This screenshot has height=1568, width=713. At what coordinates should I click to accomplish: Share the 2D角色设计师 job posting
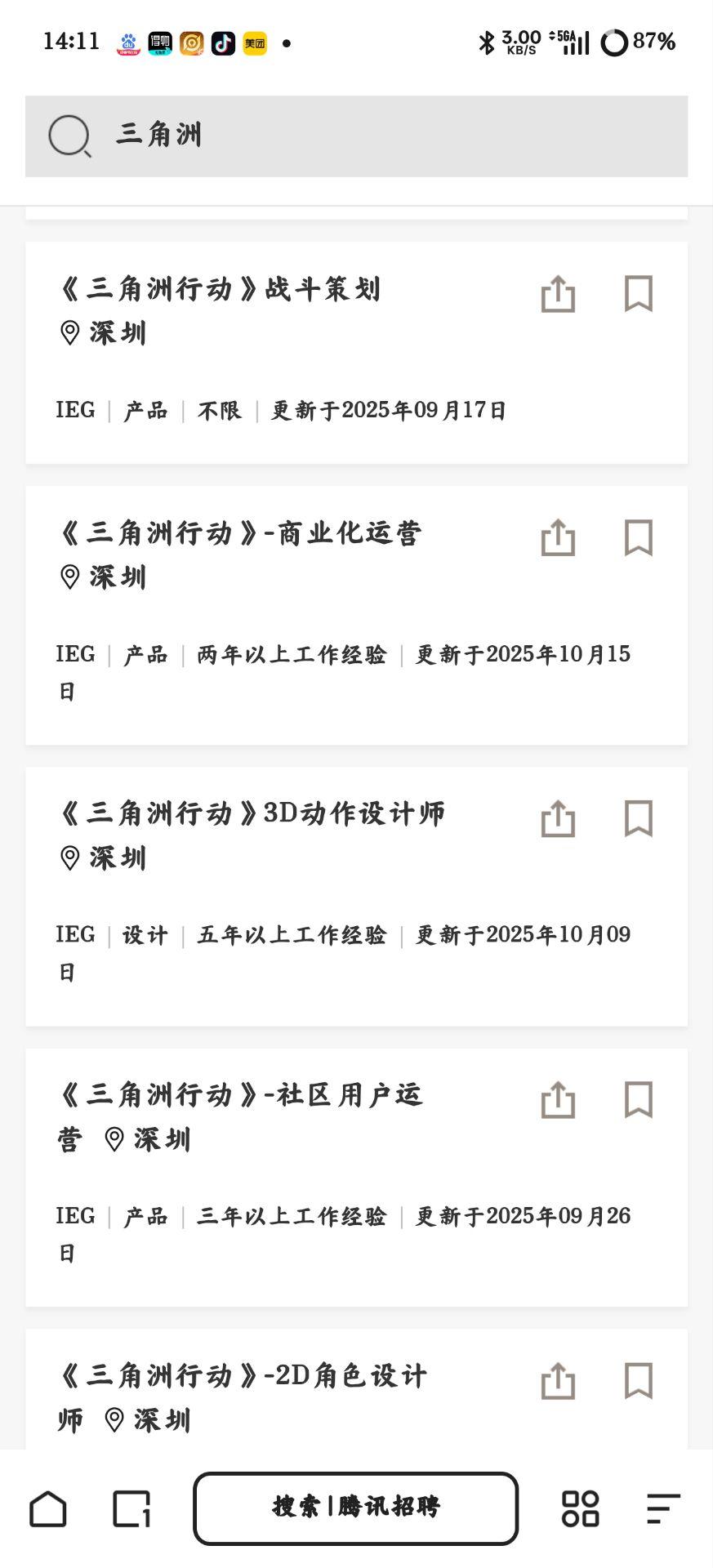click(x=558, y=1380)
